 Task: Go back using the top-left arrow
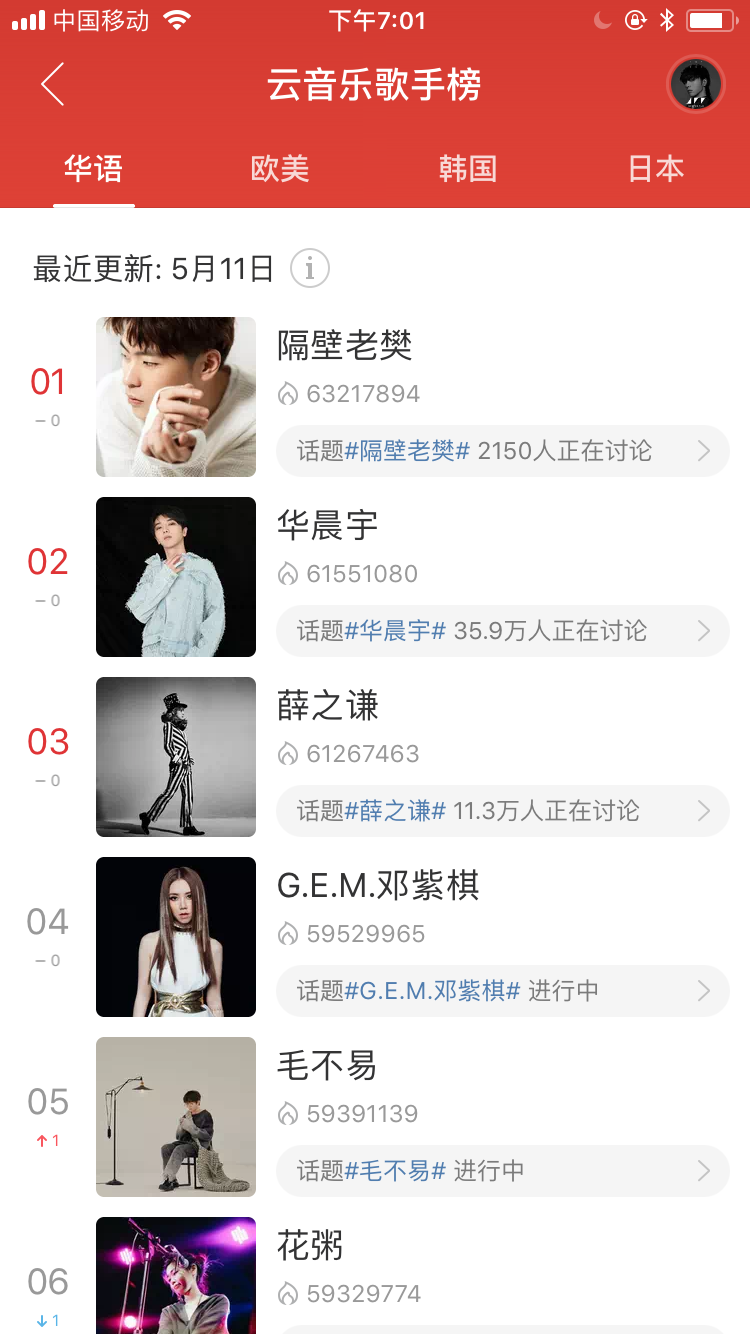53,84
